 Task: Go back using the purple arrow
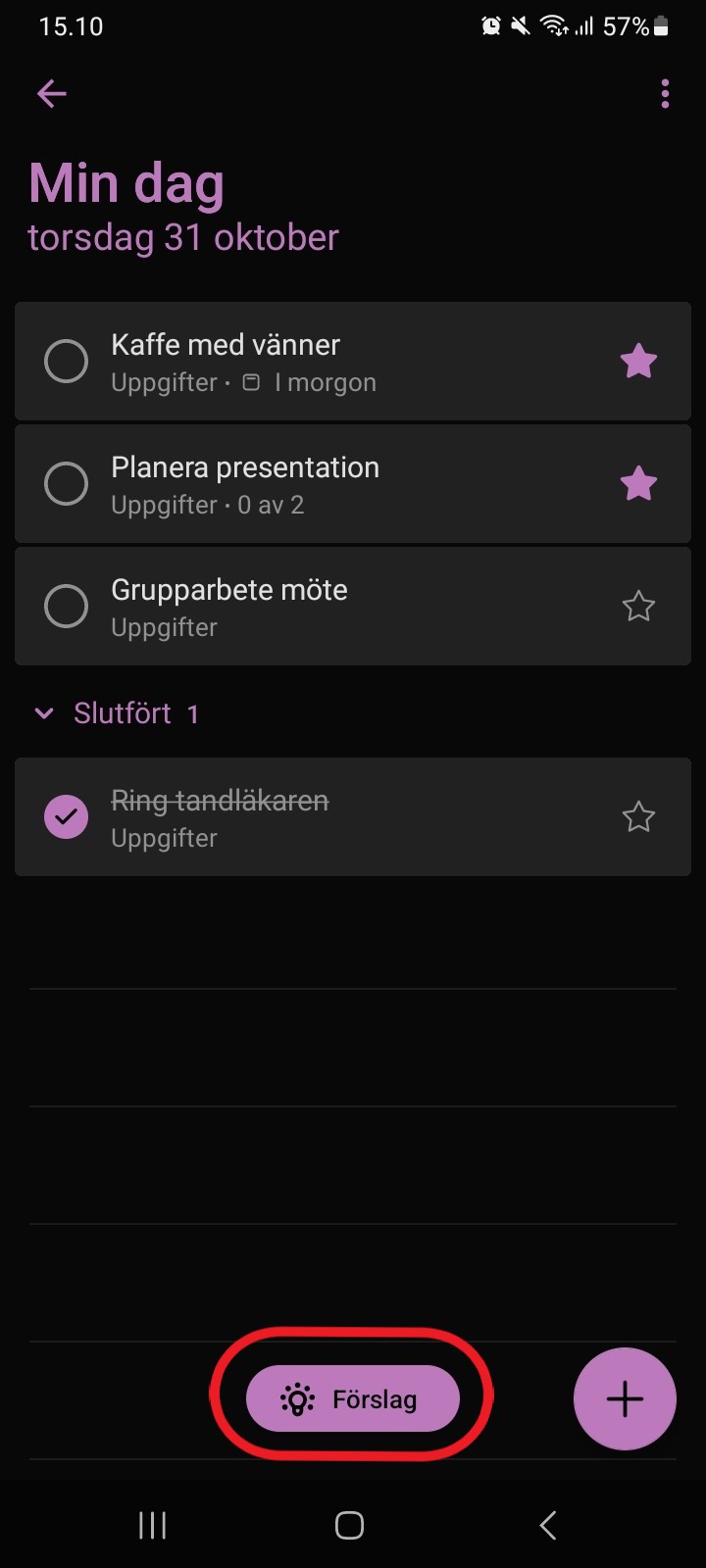click(52, 94)
